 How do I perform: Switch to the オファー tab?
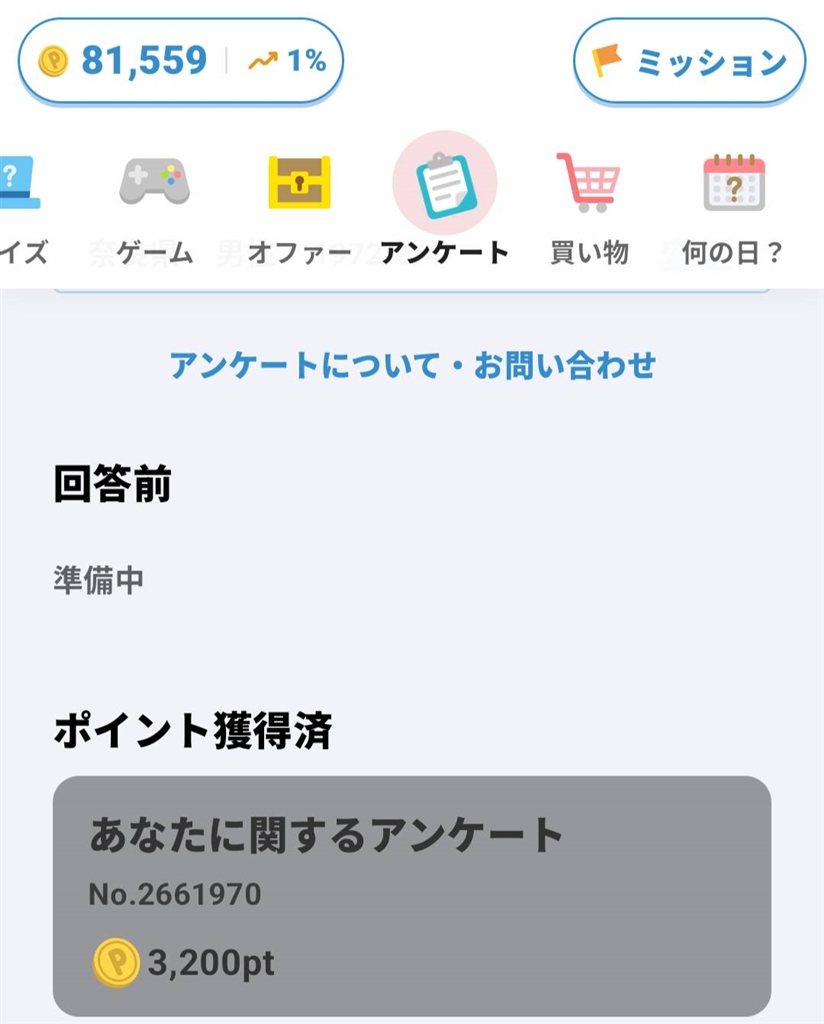299,208
